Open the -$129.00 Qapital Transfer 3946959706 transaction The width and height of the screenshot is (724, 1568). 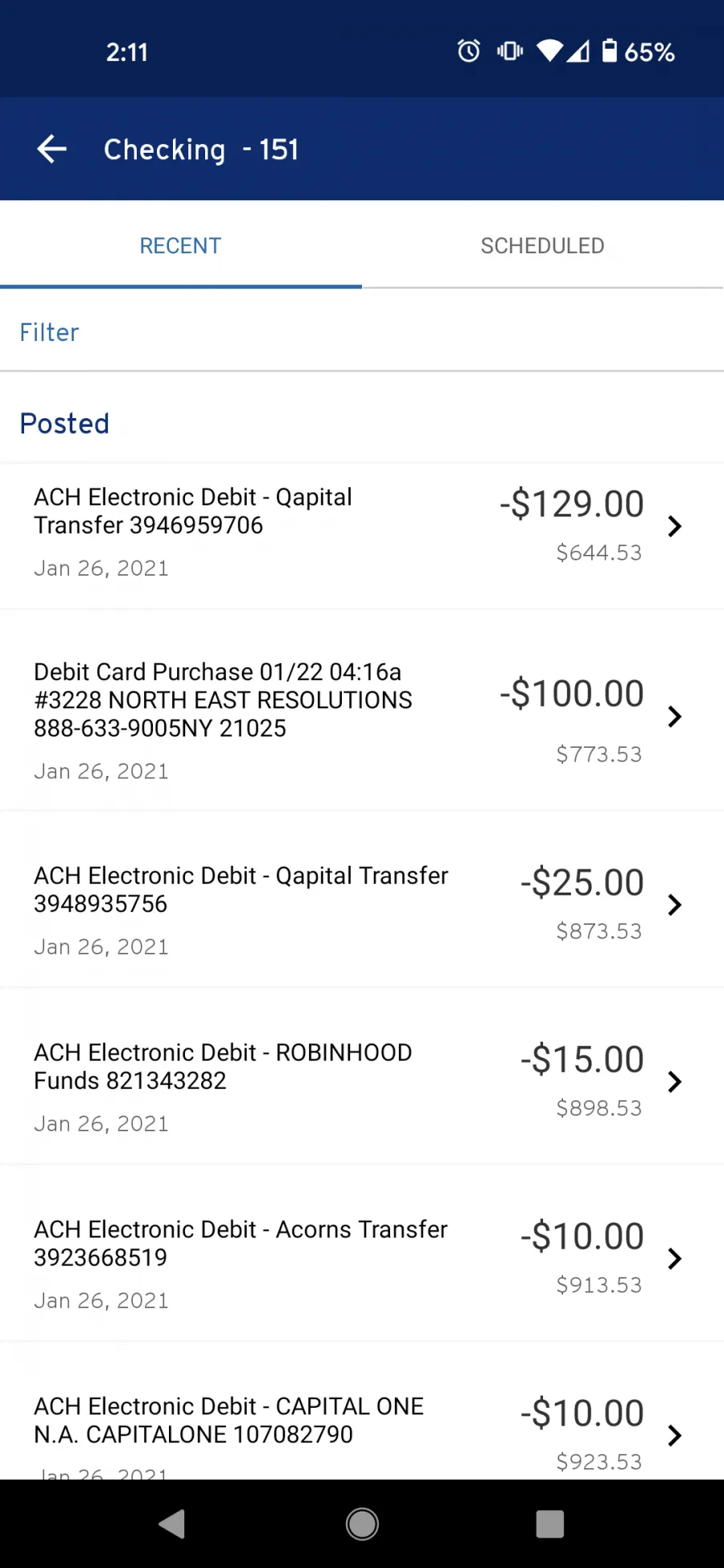(x=362, y=535)
